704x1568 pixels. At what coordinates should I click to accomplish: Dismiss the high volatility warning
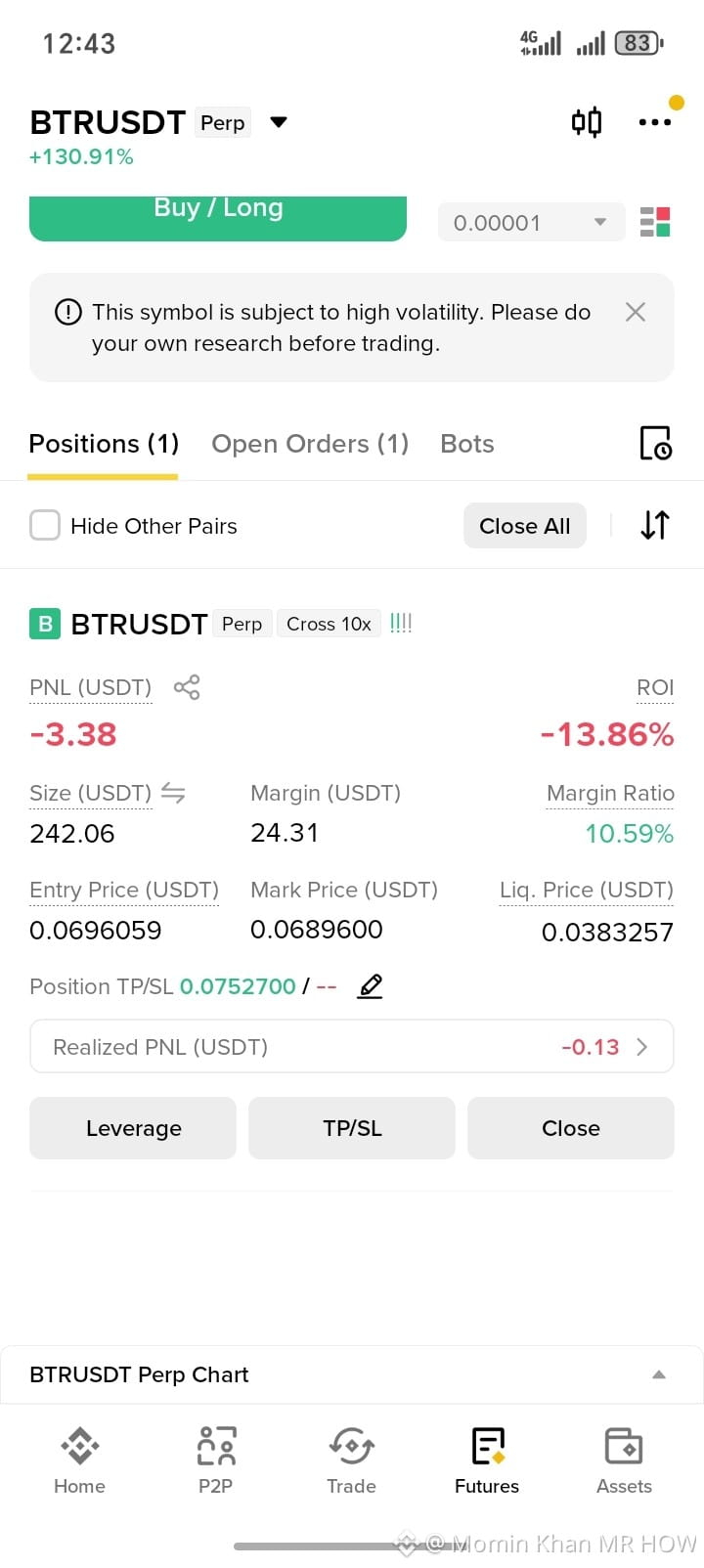pos(636,312)
